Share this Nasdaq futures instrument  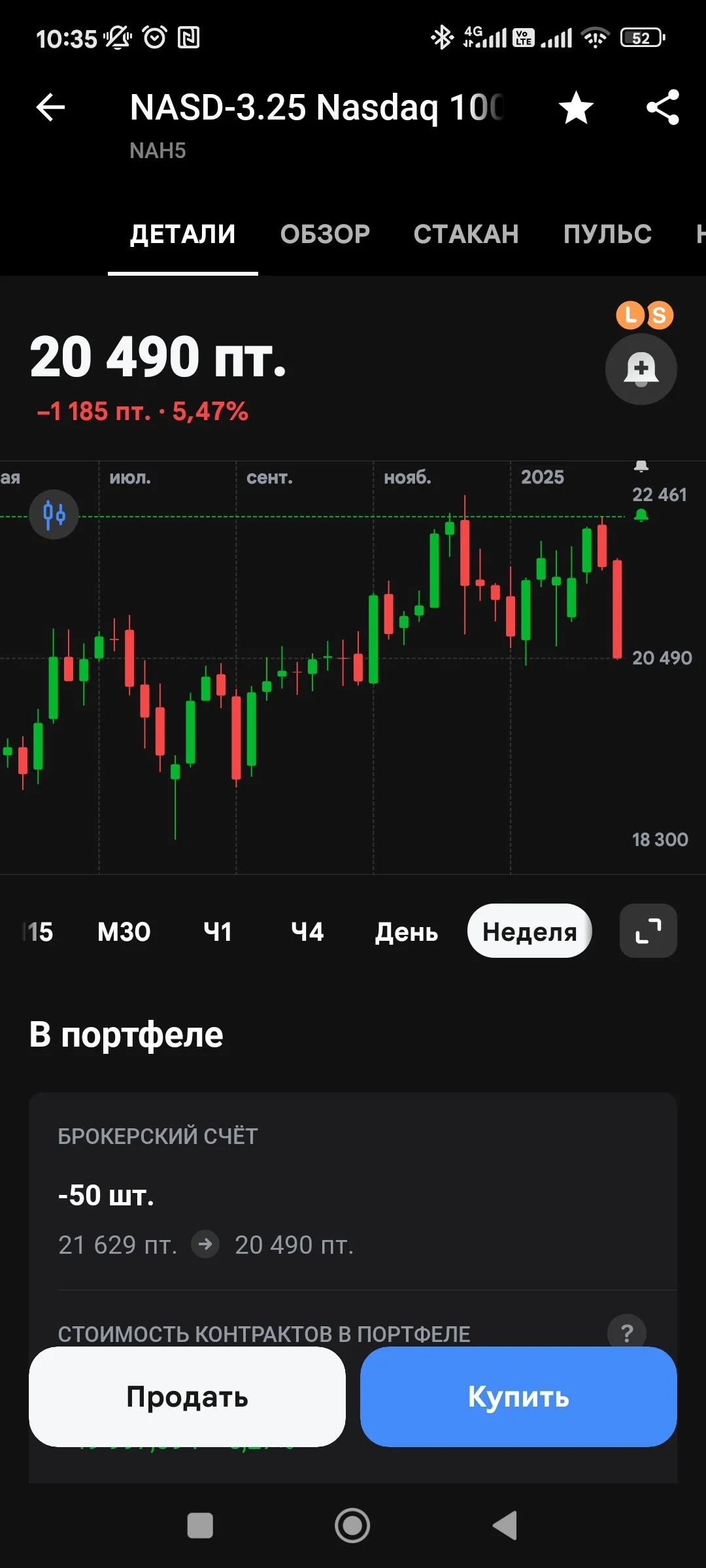[663, 107]
